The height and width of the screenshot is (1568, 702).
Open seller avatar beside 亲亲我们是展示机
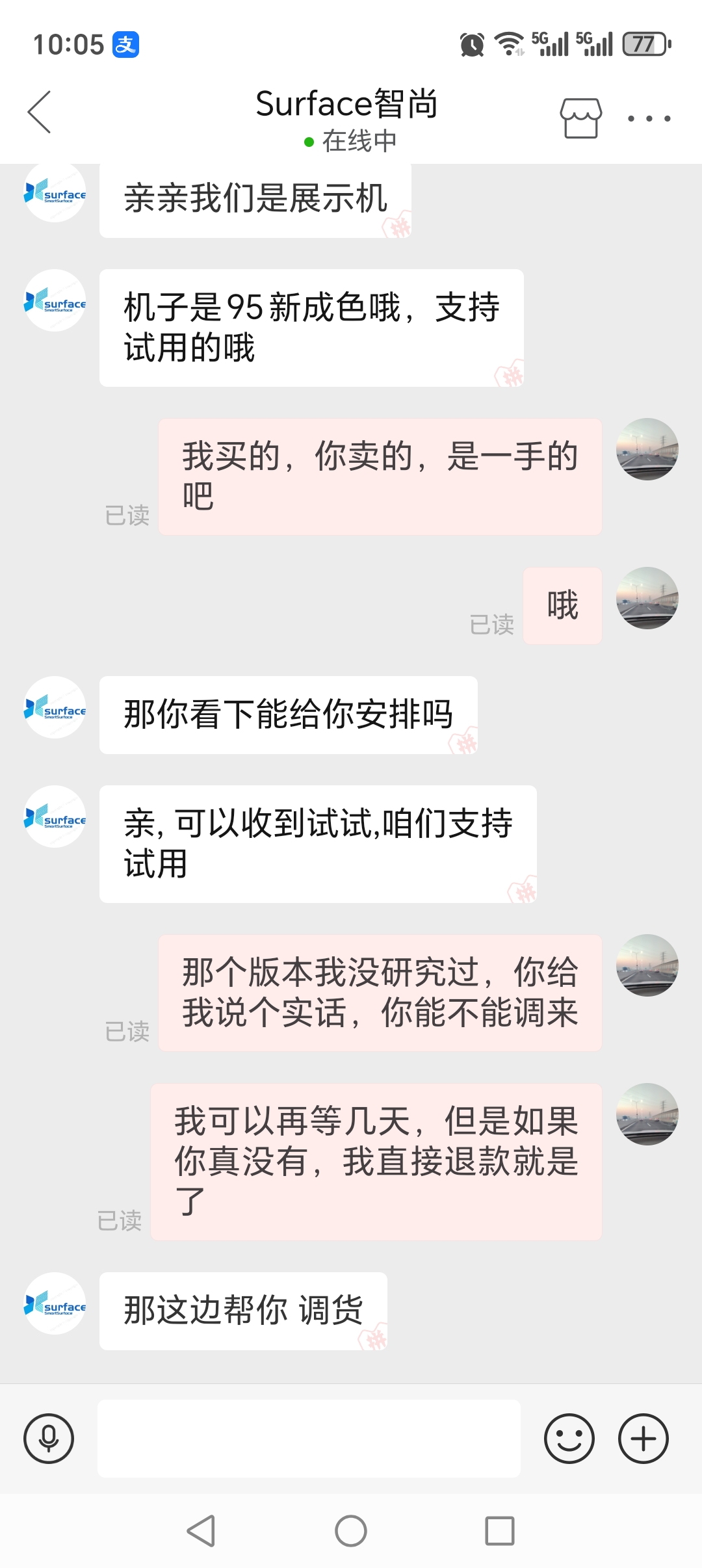(55, 192)
